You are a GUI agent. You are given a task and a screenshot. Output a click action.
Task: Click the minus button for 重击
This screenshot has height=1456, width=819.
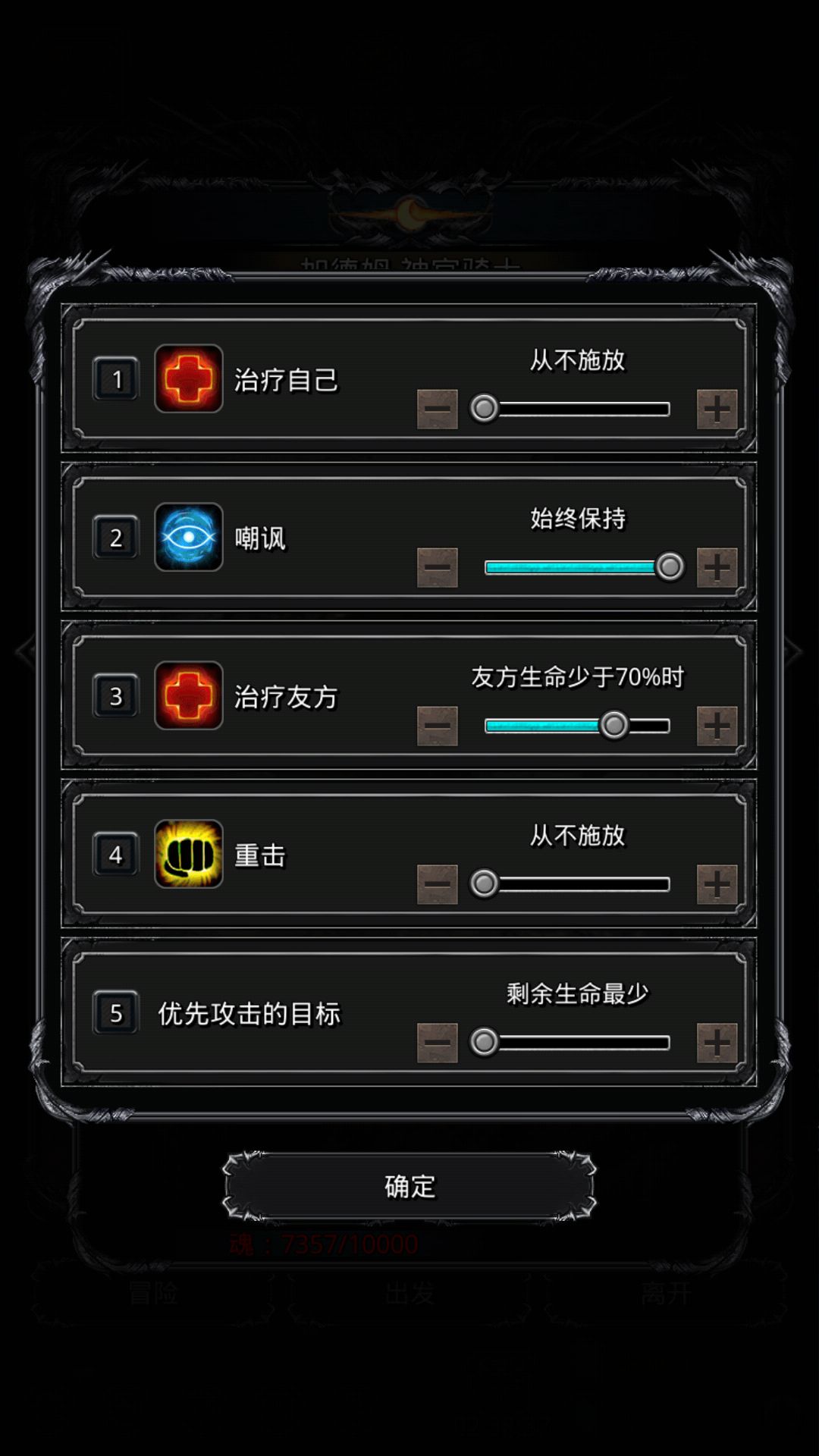point(438,883)
